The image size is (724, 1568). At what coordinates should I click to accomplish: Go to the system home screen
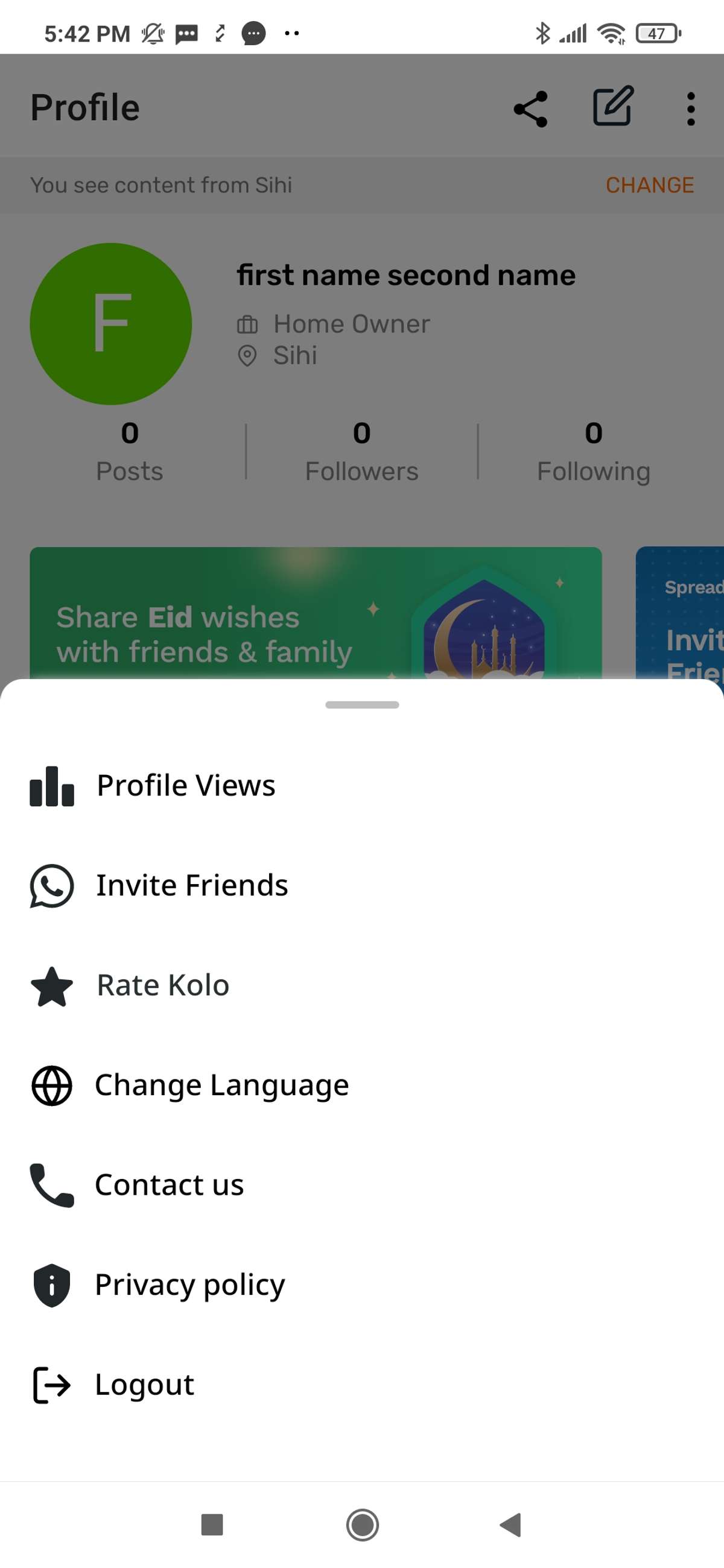coord(363,1524)
